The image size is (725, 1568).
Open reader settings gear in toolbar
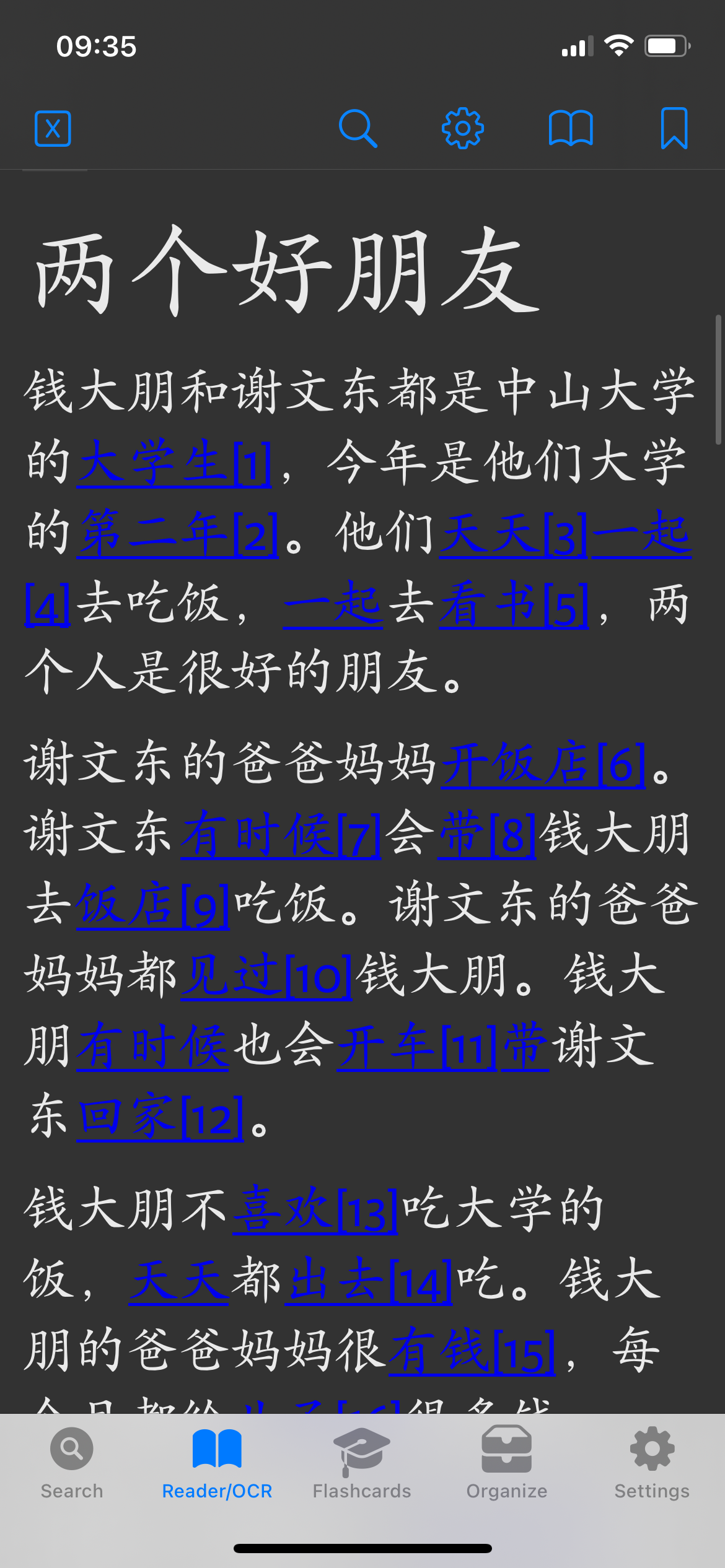tap(463, 129)
